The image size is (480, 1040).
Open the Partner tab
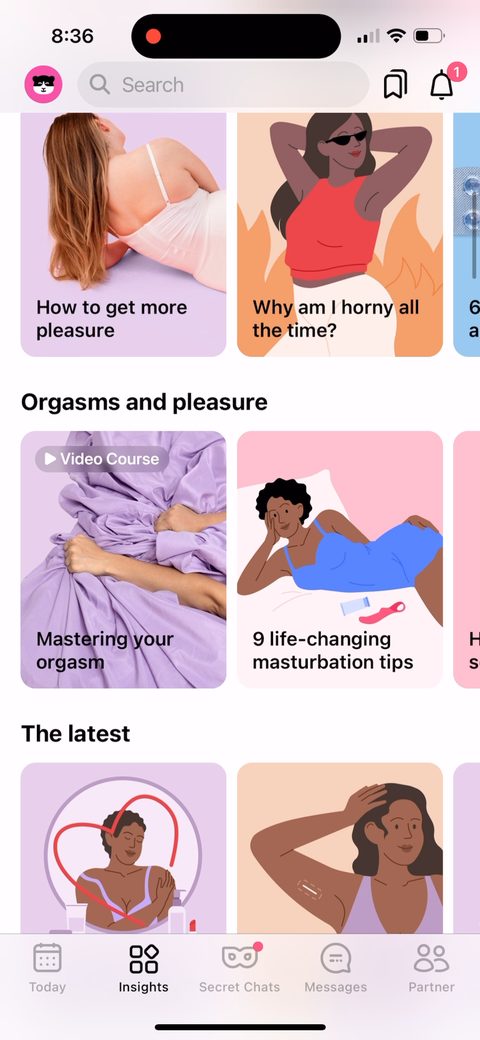tap(432, 968)
